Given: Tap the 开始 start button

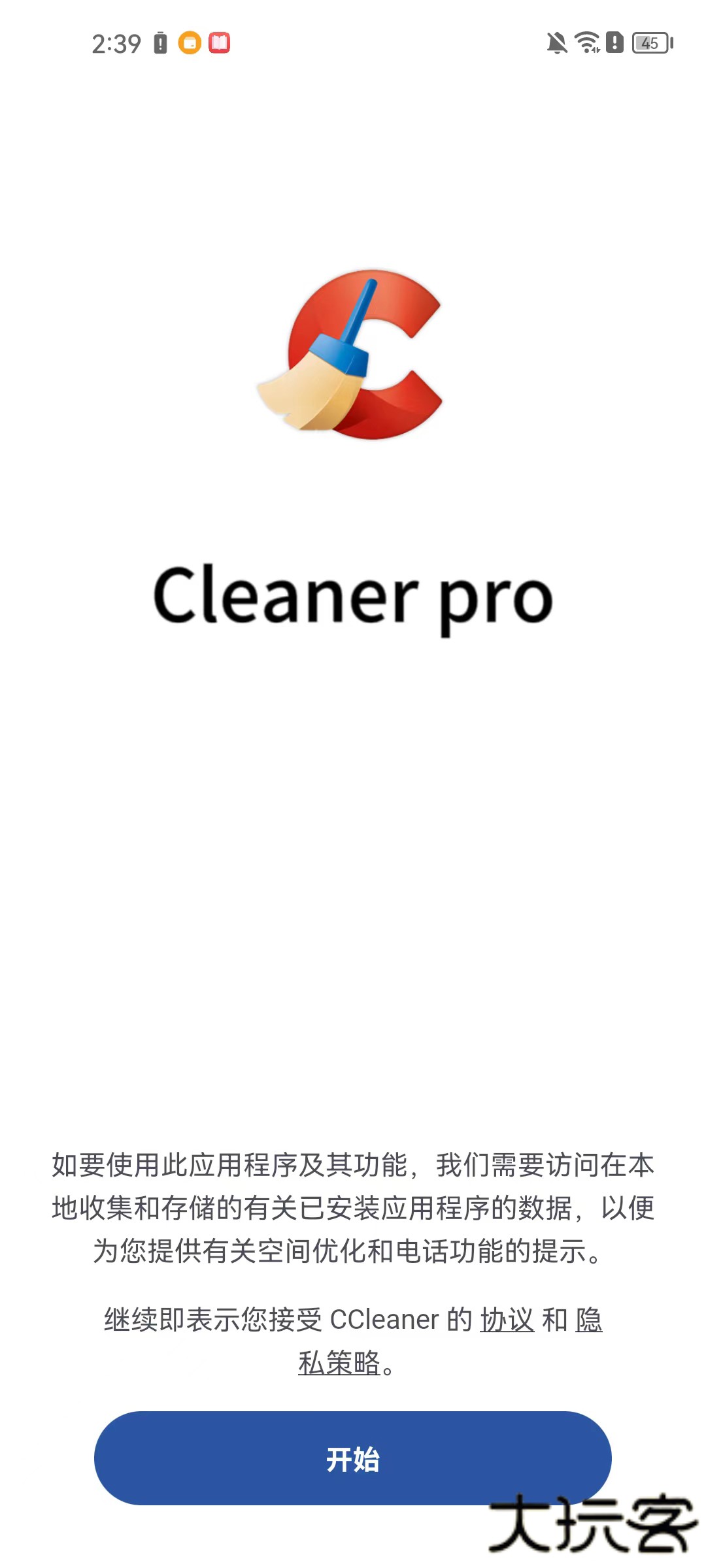Looking at the screenshot, I should coord(352,1458).
